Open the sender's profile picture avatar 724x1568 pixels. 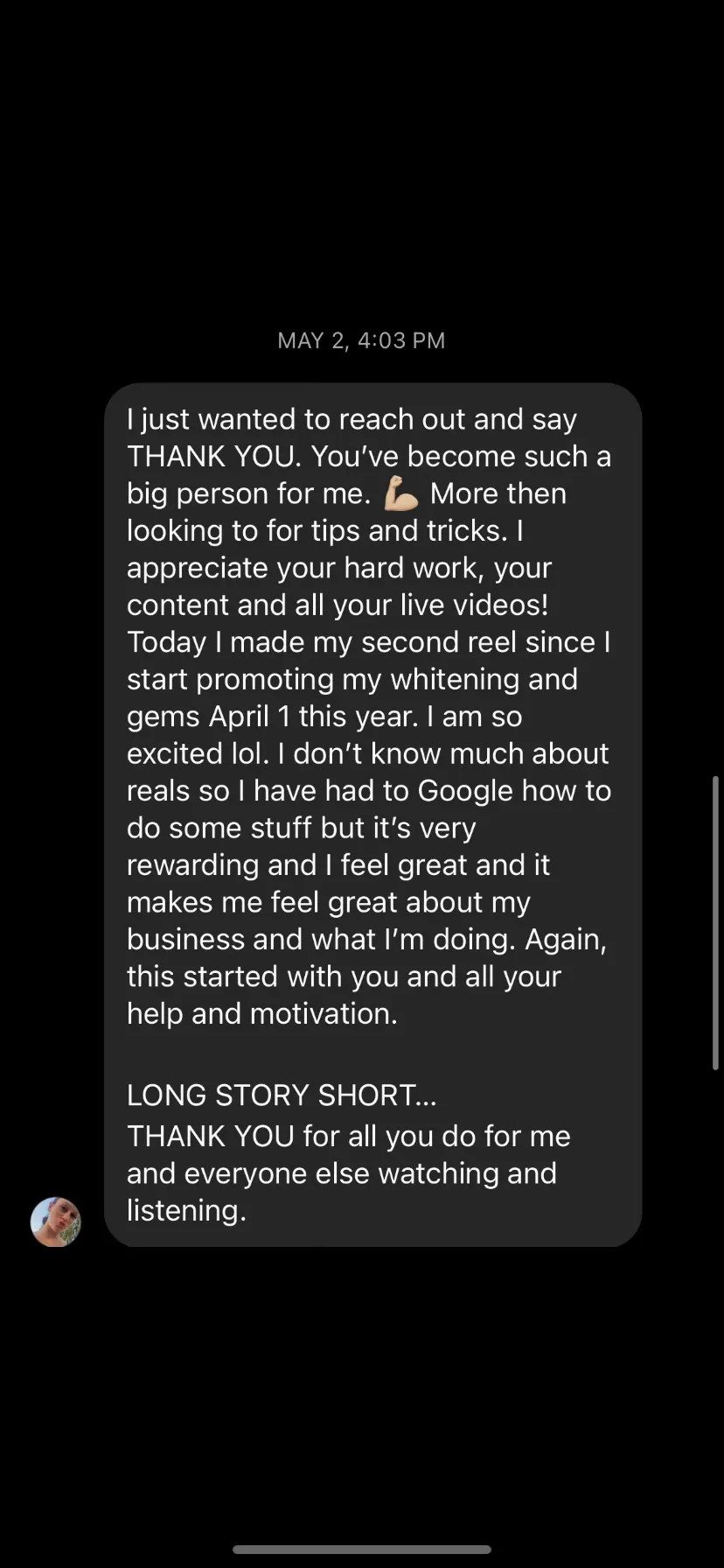click(x=56, y=1221)
